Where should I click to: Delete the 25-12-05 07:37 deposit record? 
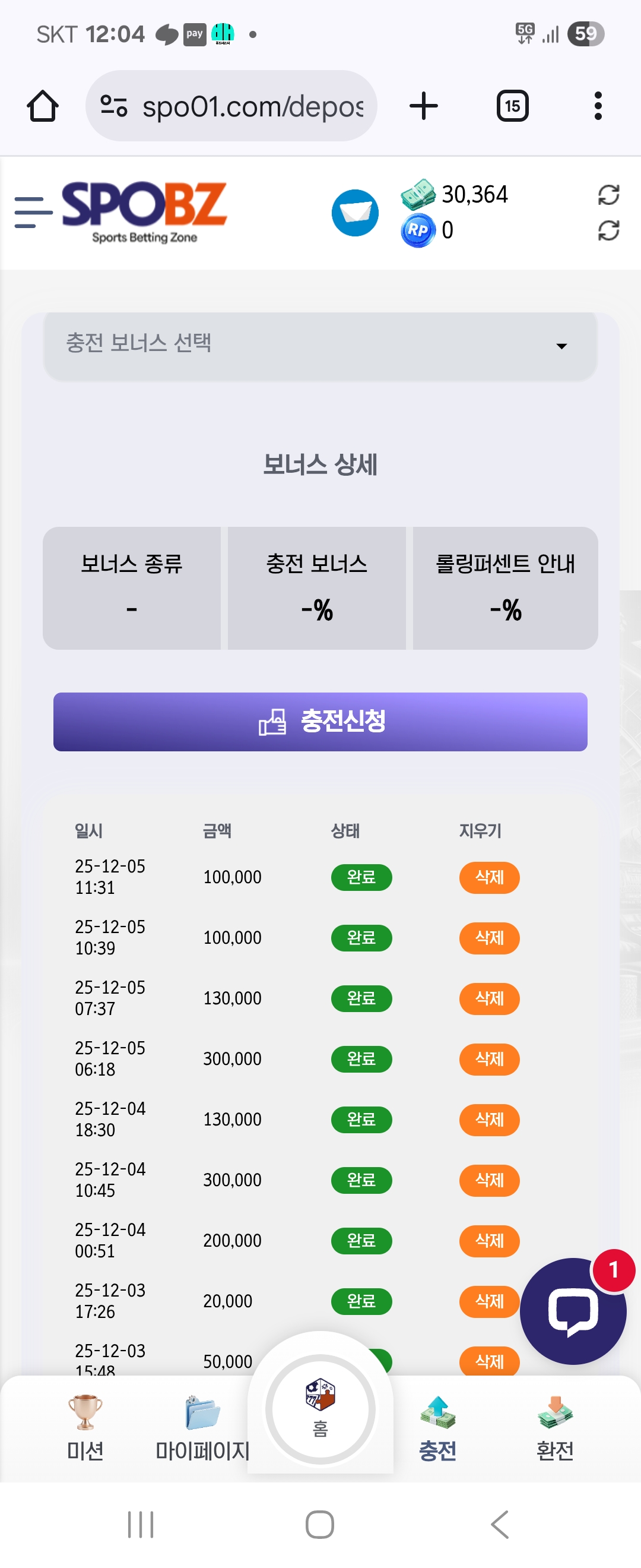click(x=489, y=998)
